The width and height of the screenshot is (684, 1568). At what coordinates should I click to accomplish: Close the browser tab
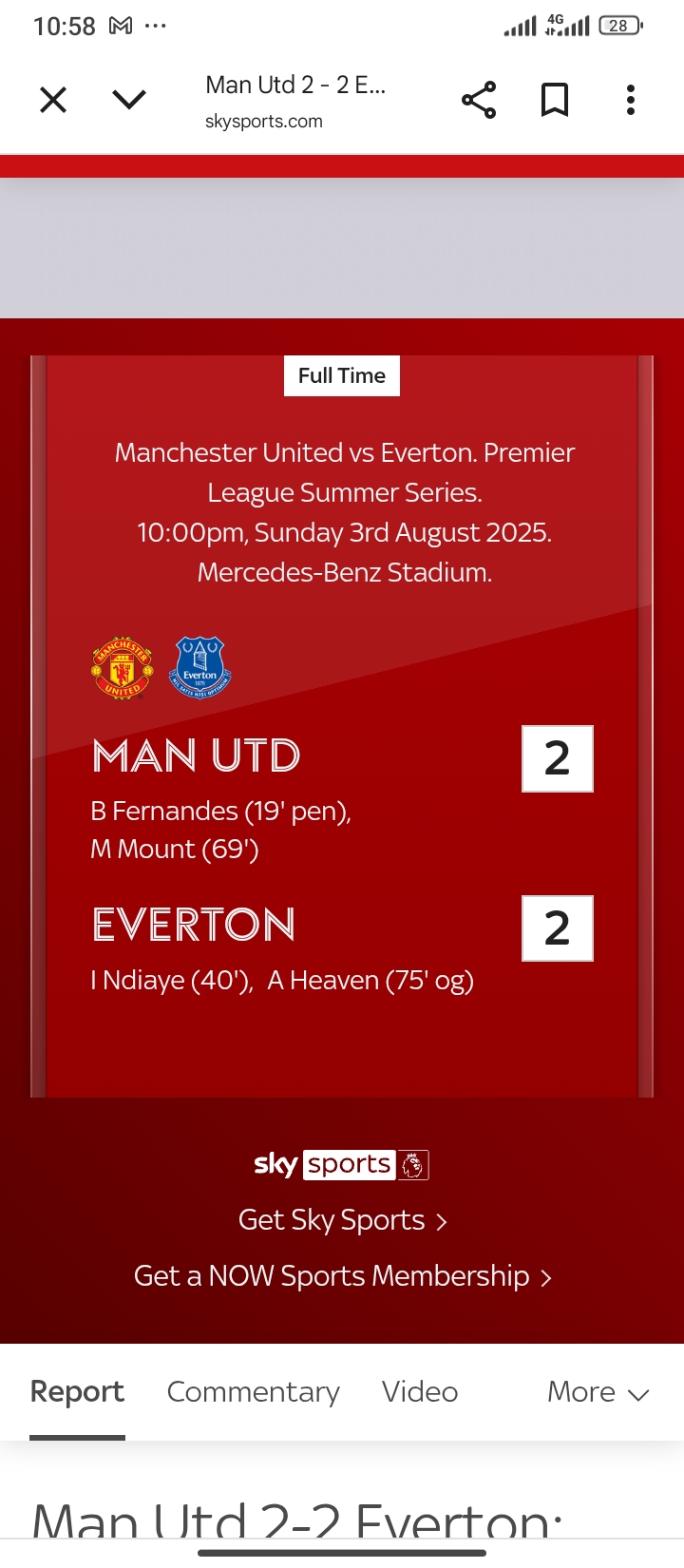(x=53, y=100)
